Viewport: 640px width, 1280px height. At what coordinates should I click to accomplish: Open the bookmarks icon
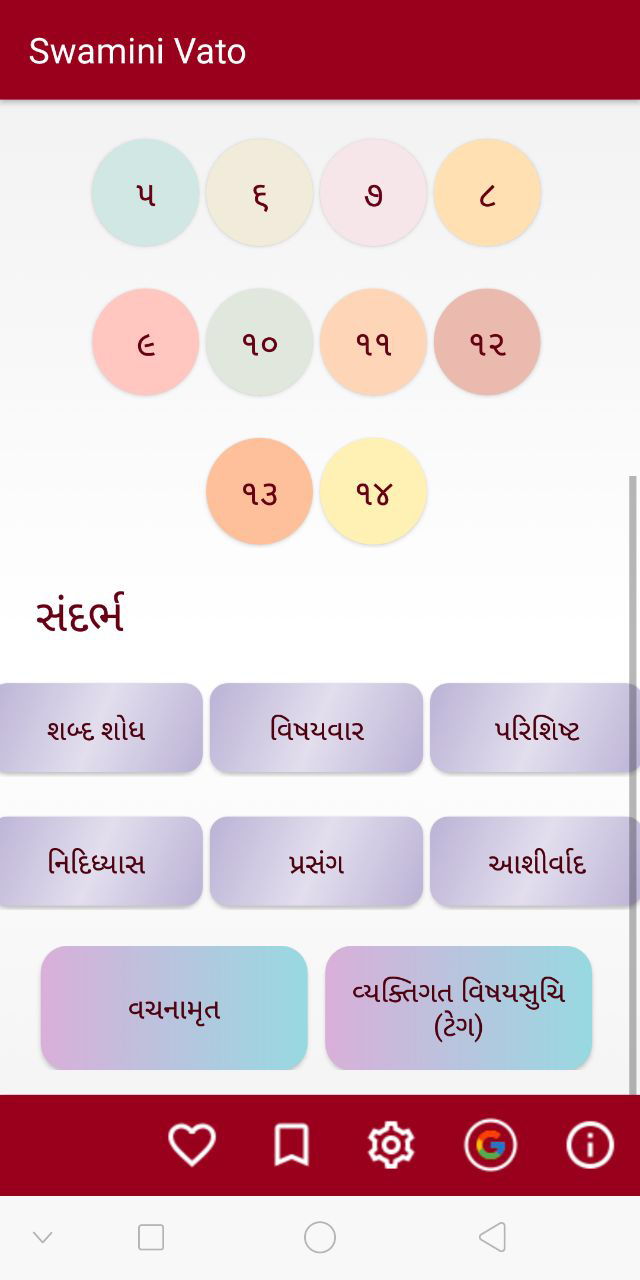pyautogui.click(x=292, y=1145)
